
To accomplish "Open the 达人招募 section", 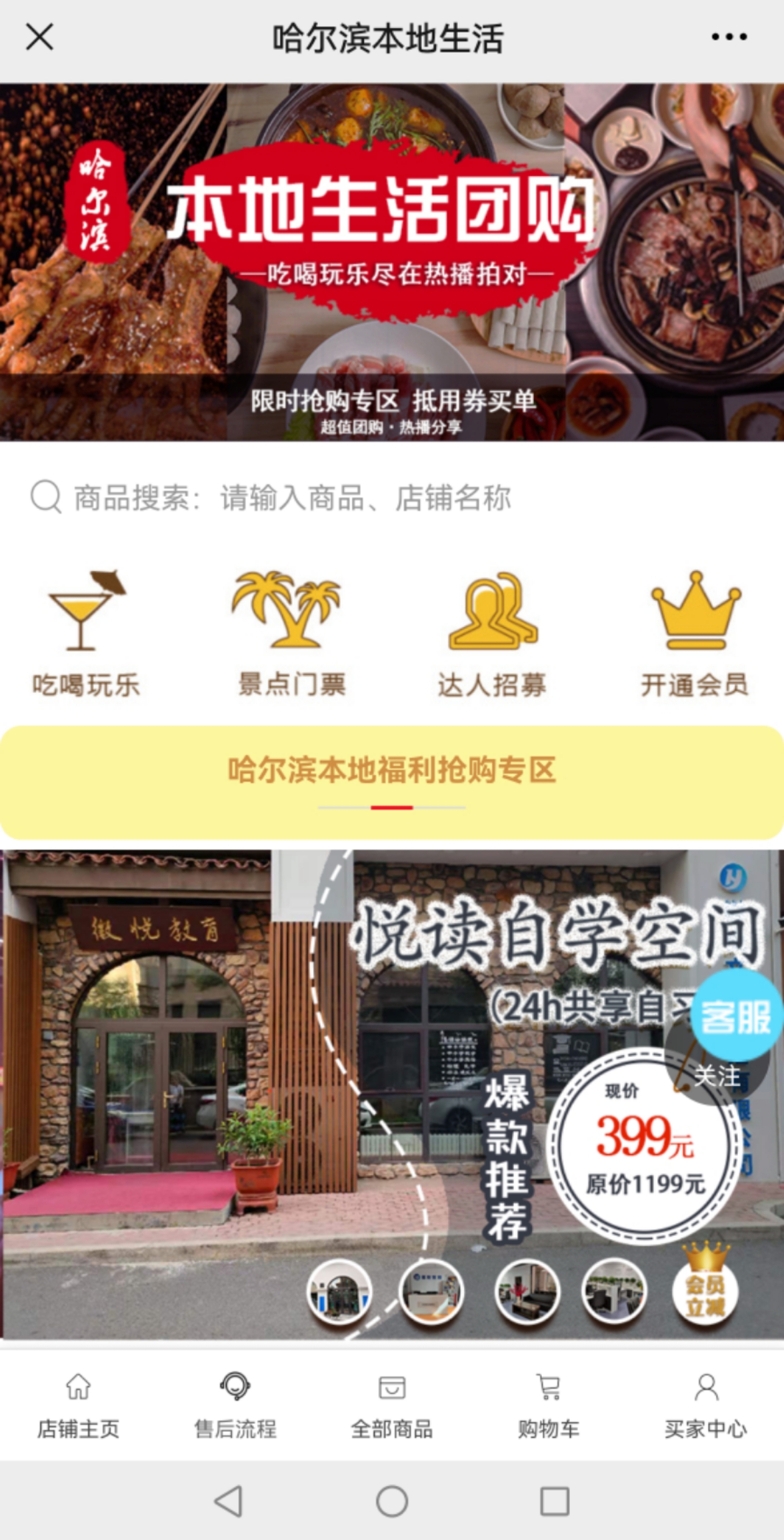I will pos(492,634).
